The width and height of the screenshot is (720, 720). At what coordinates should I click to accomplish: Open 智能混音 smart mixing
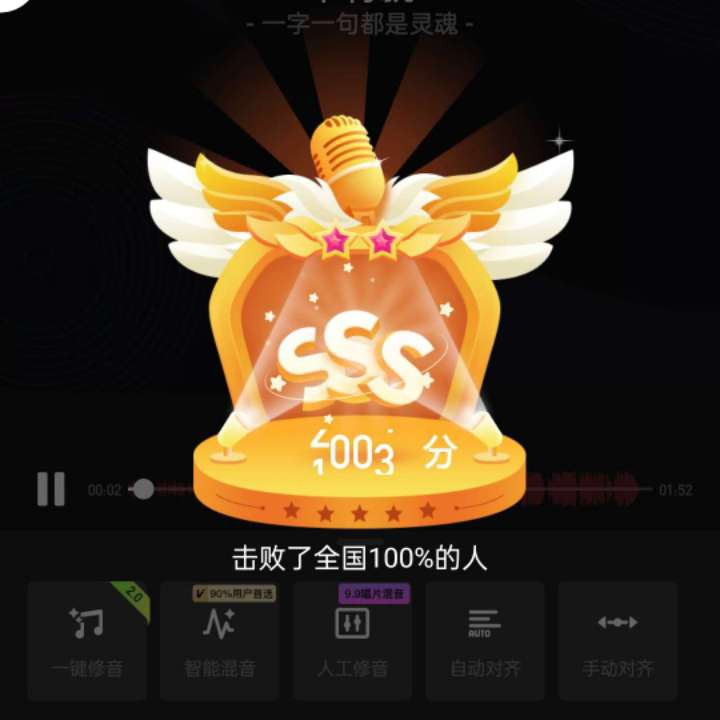(x=219, y=640)
